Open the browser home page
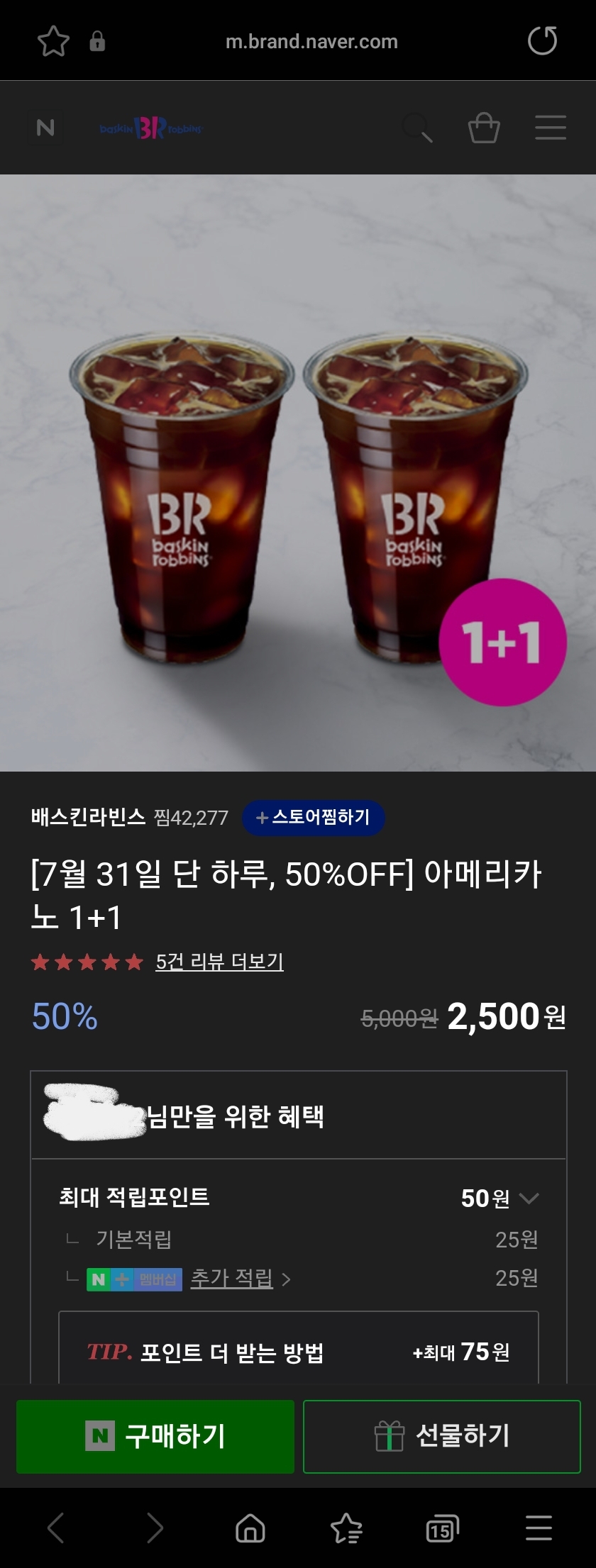The image size is (596, 1568). click(x=250, y=1528)
